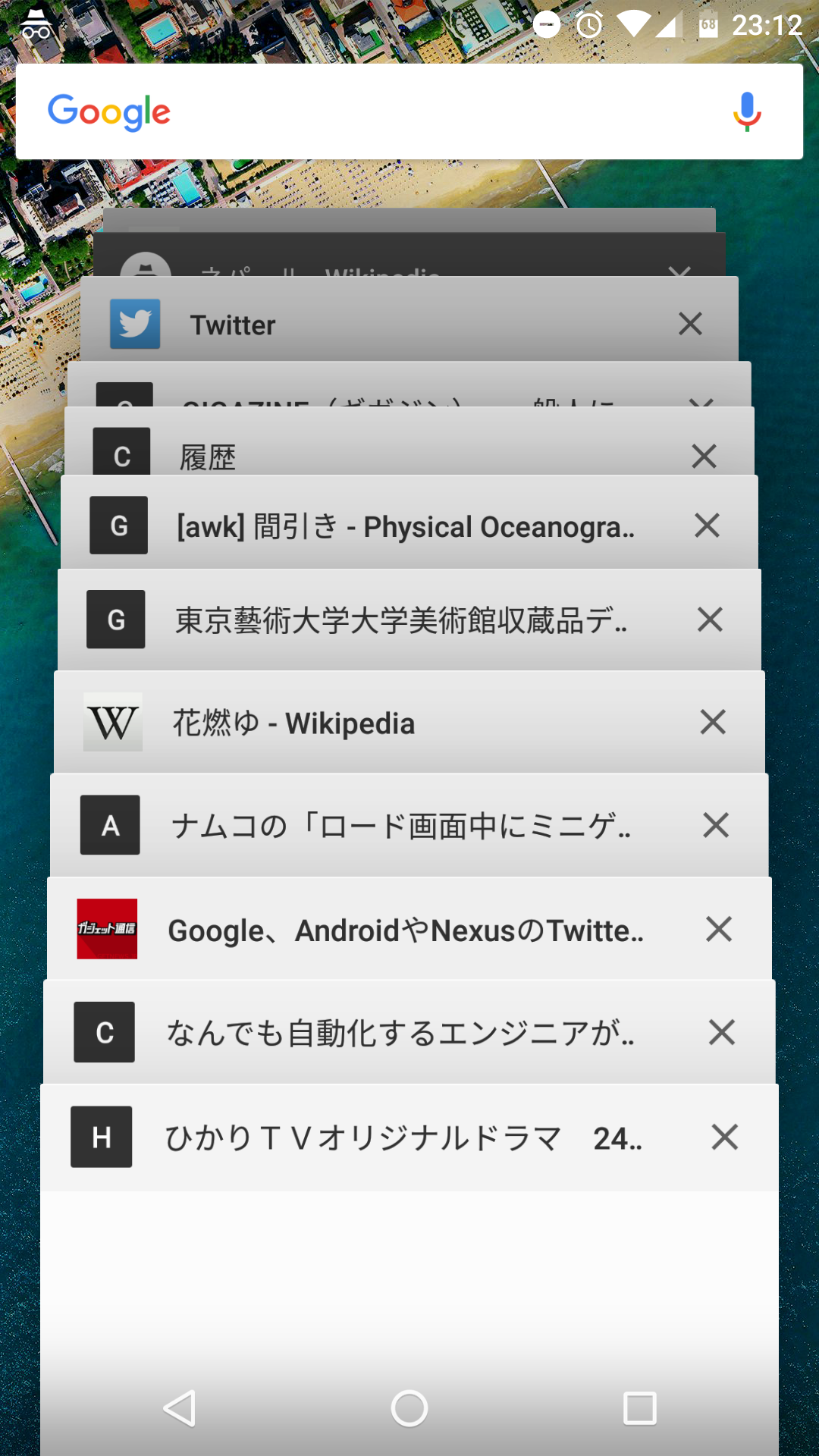Screen dimensions: 819x1456
Task: Close the Google、AndroidやNexus tab
Action: (x=719, y=929)
